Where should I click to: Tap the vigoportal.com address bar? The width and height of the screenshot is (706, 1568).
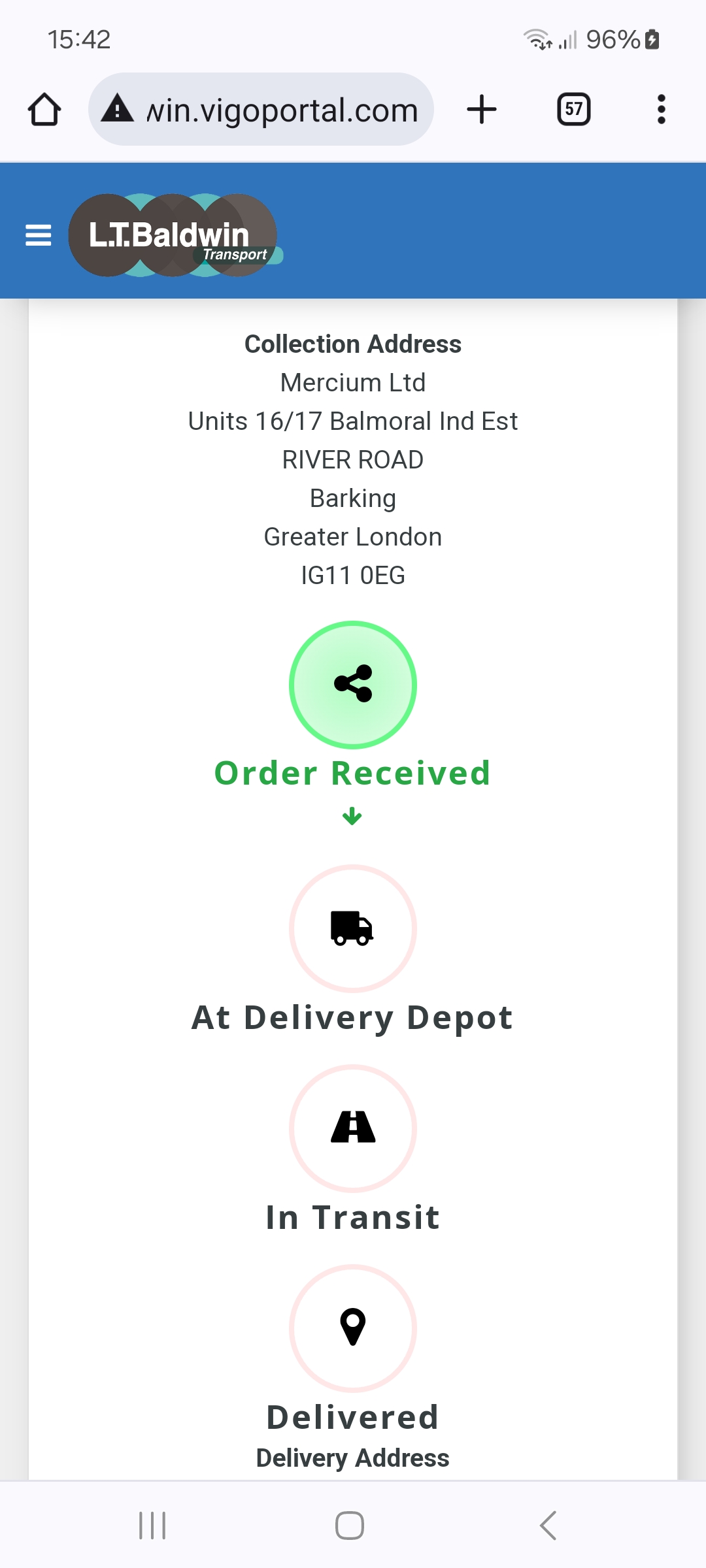[261, 109]
